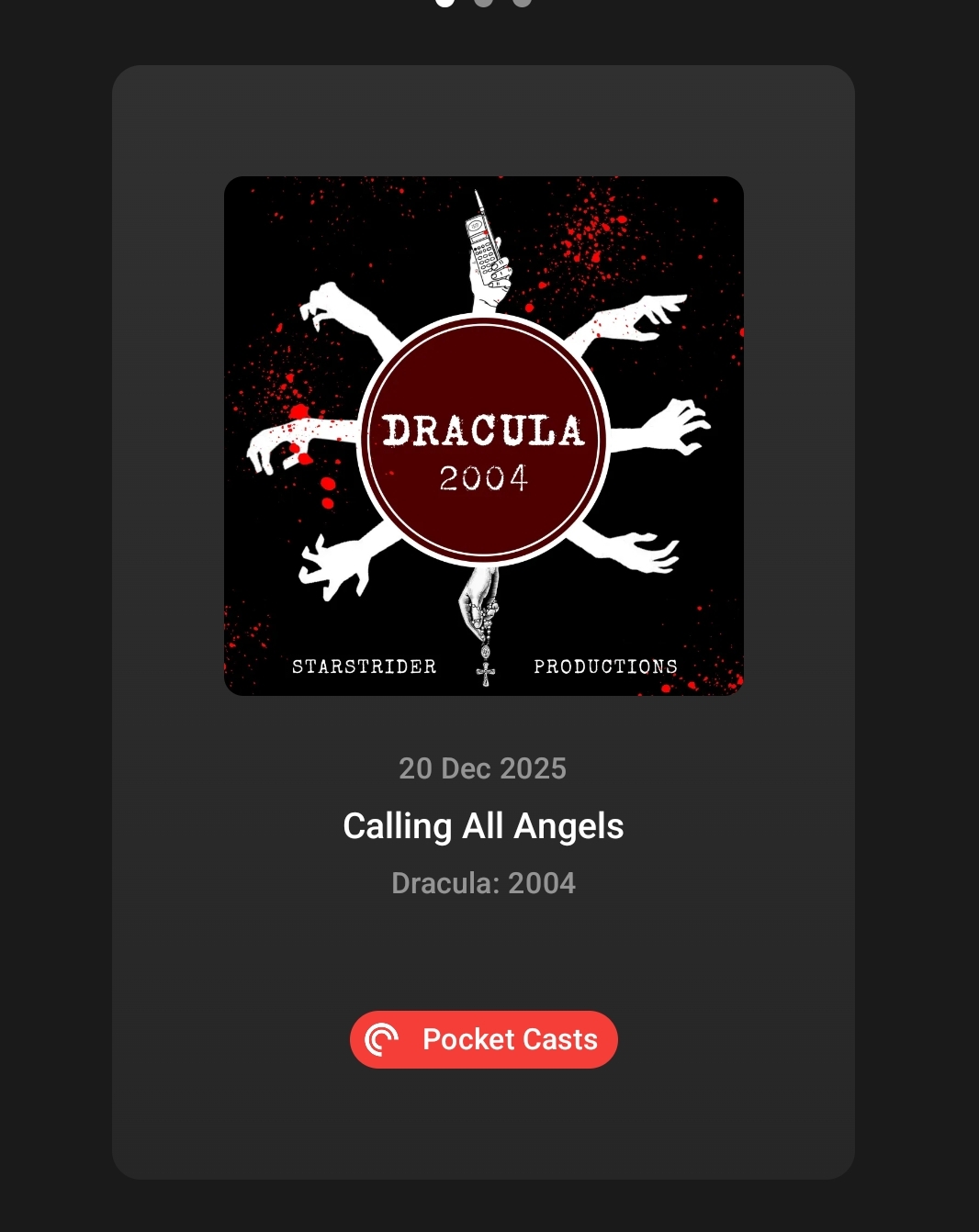Jump to the third page indicator dot
Viewport: 979px width, 1232px height.
522,2
